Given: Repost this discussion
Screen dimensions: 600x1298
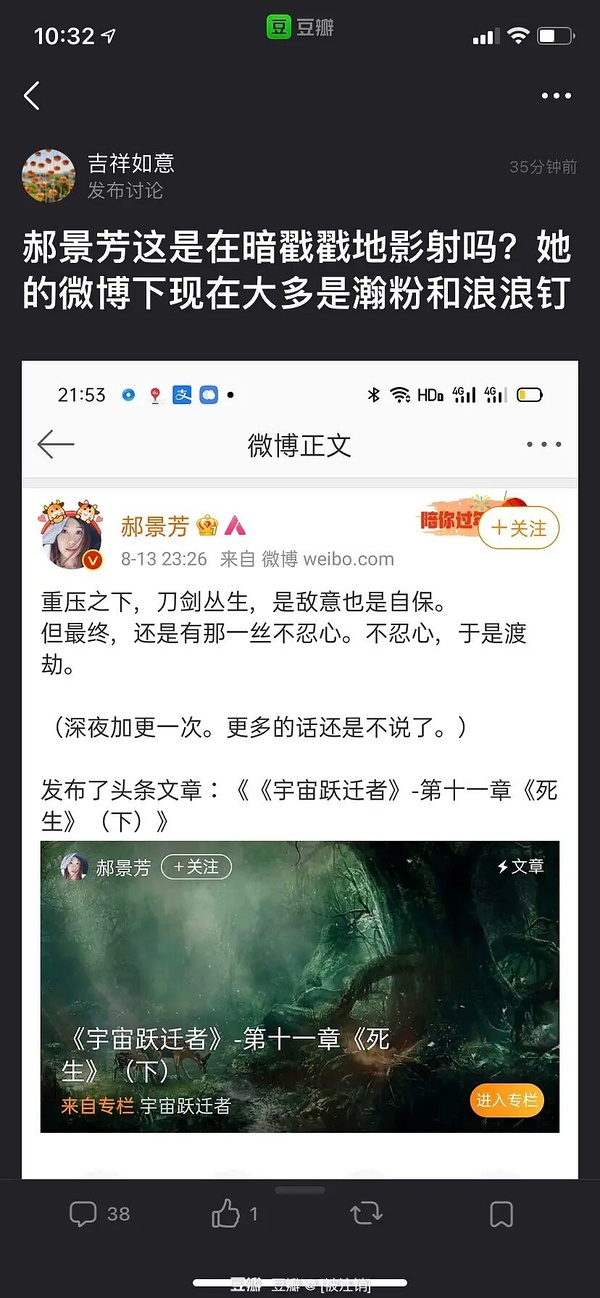Looking at the screenshot, I should pyautogui.click(x=366, y=1214).
